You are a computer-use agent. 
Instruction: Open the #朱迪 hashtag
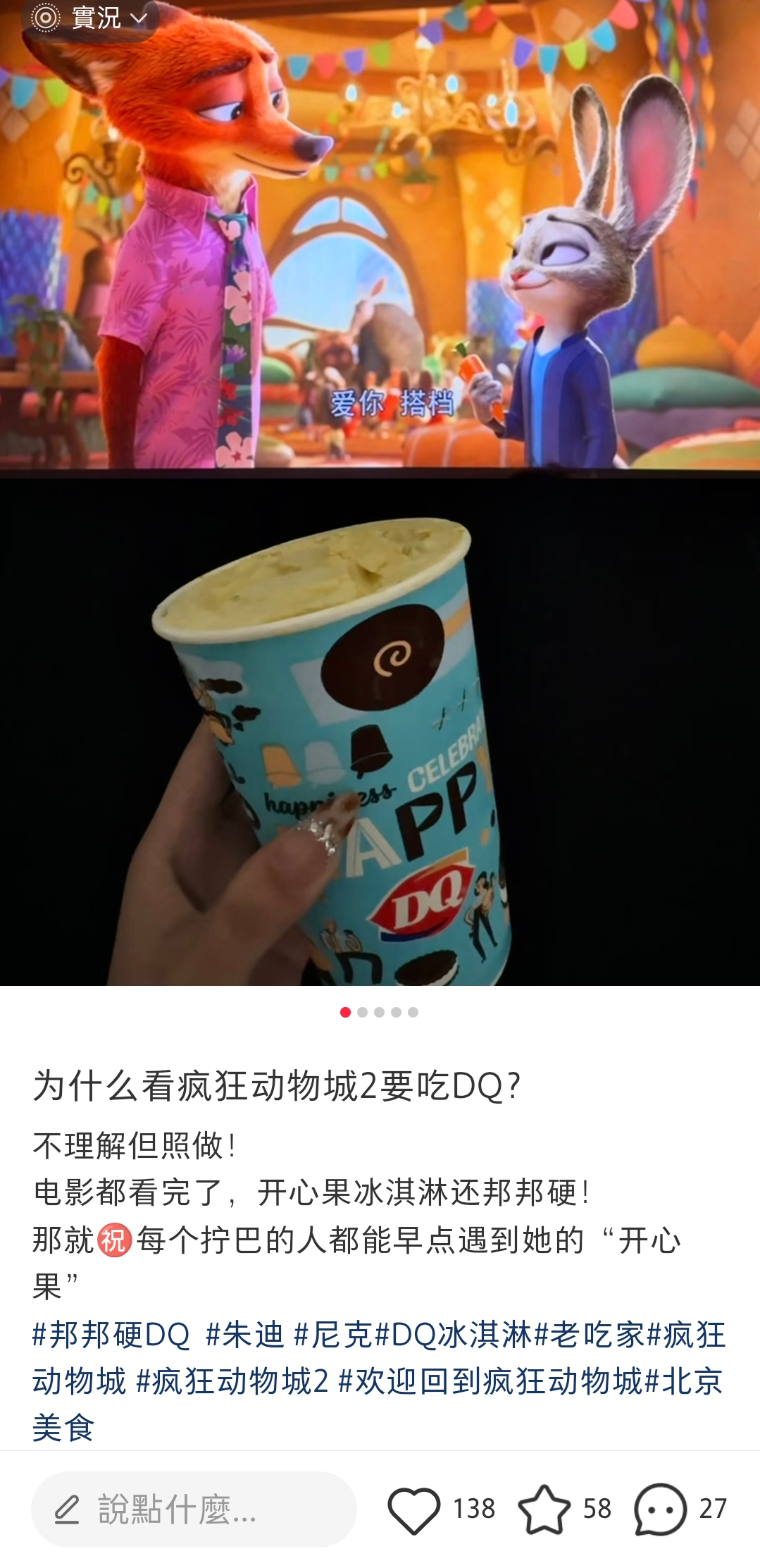[244, 1335]
